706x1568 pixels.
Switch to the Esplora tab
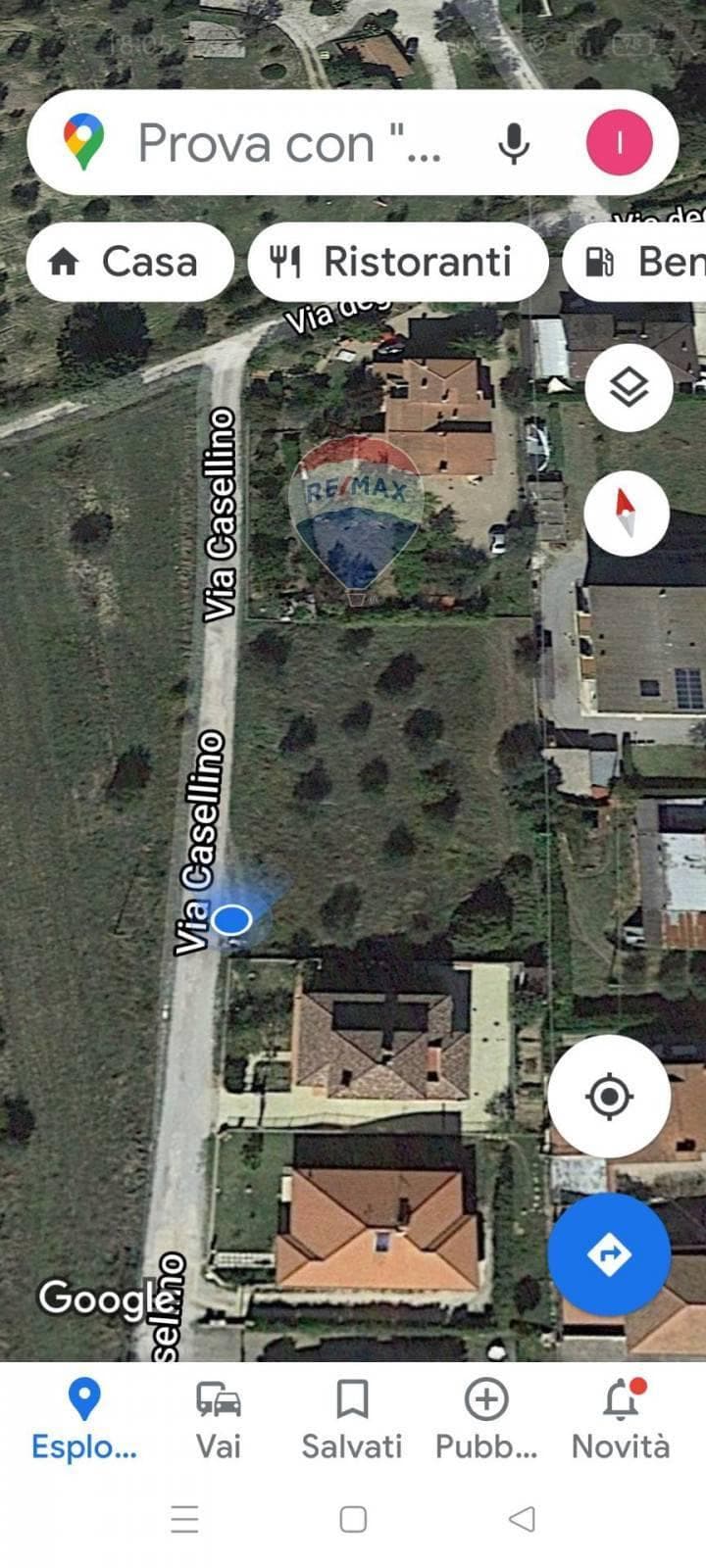(84, 1420)
